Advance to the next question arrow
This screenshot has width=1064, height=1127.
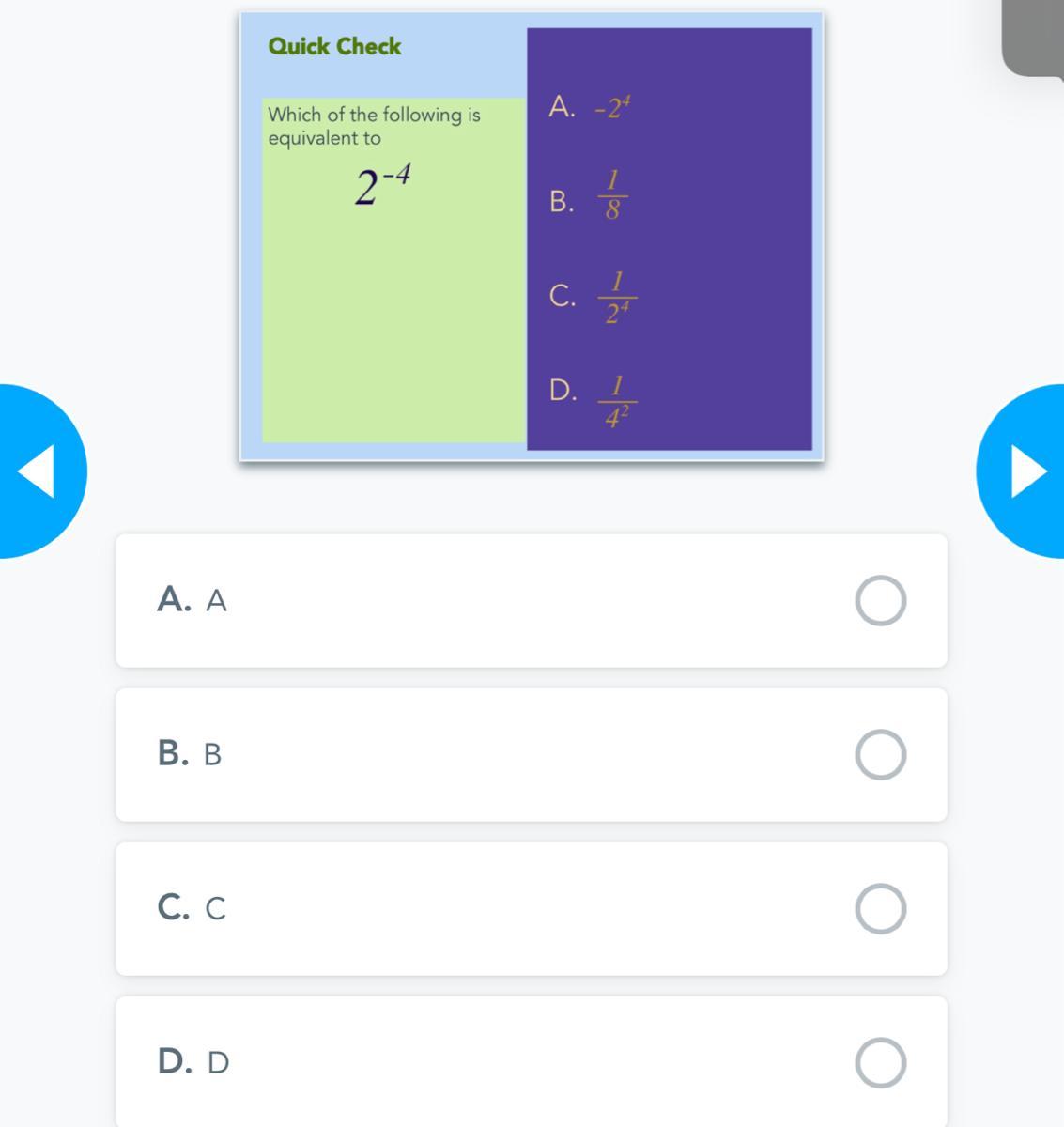(x=1021, y=471)
